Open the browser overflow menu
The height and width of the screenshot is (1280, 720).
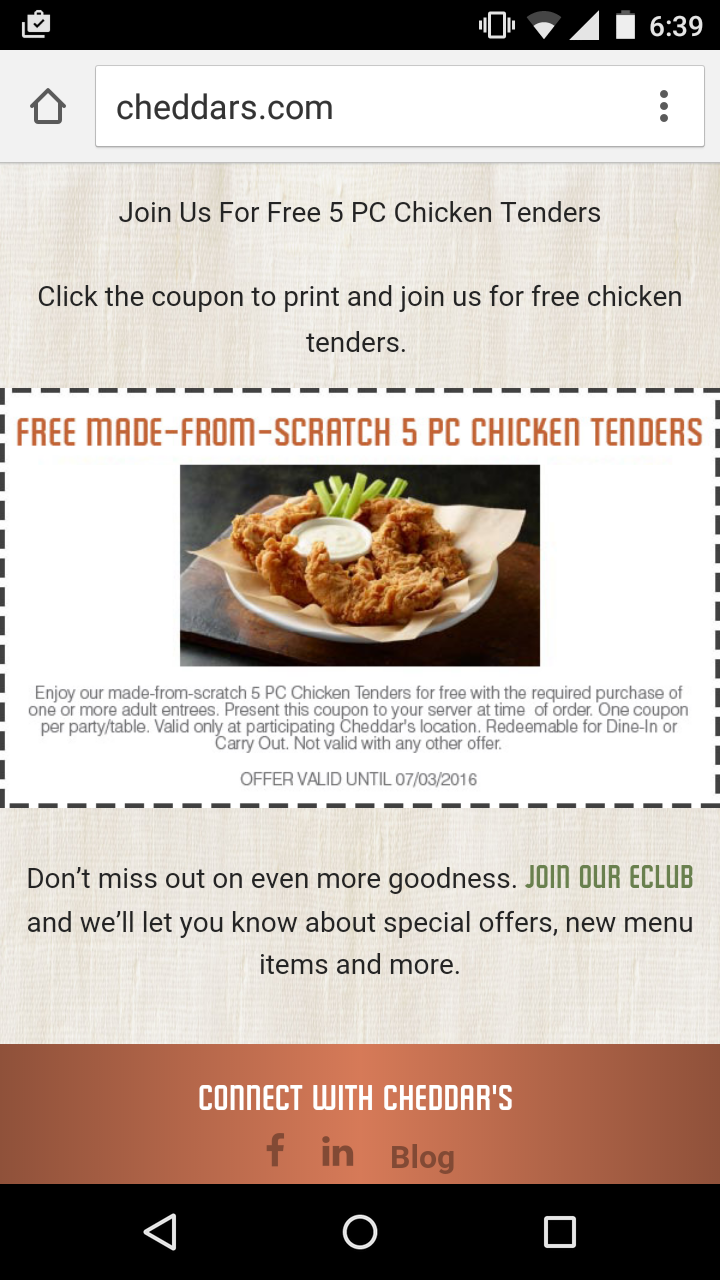point(663,106)
